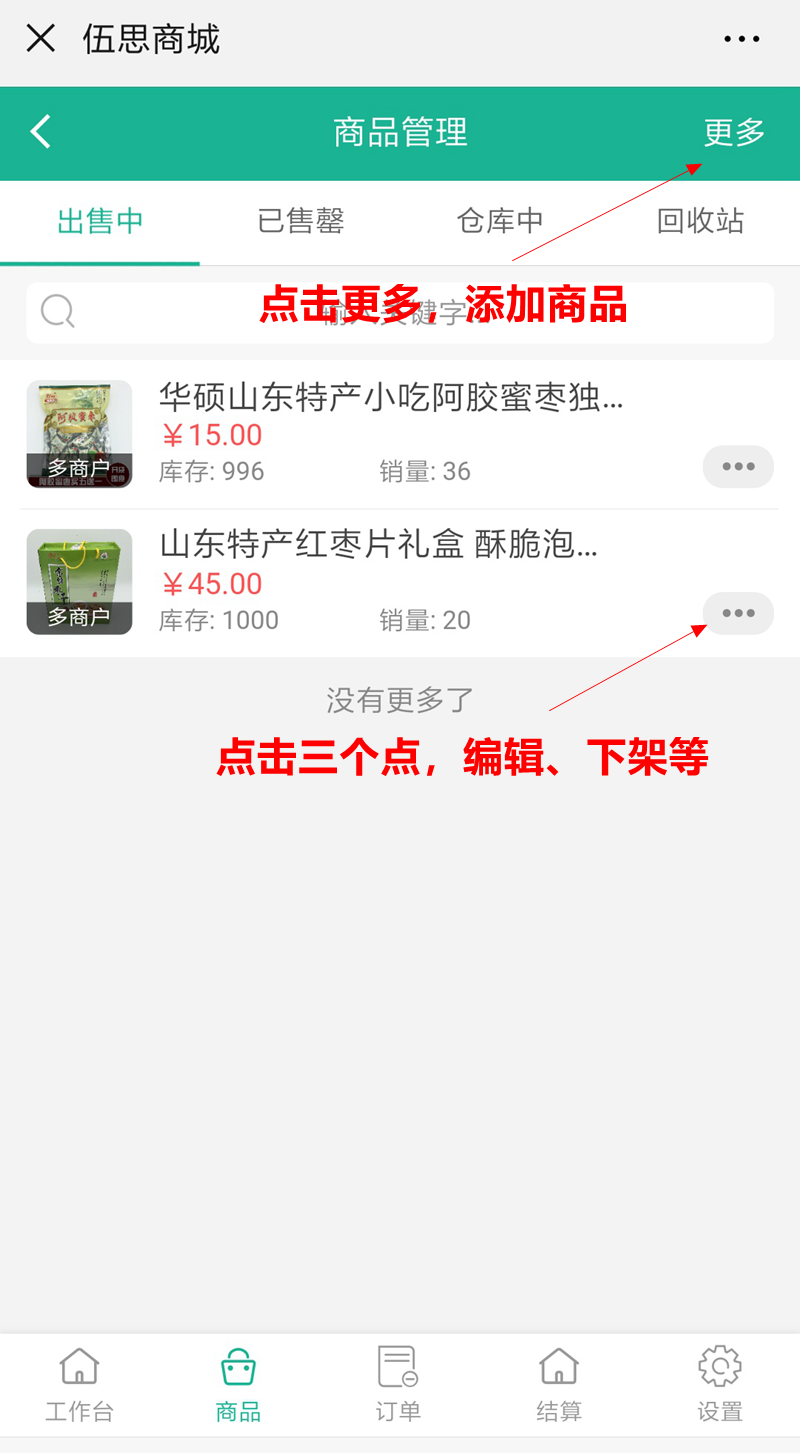Viewport: 800px width, 1453px height.
Task: Open the 设置 settings gear icon
Action: click(719, 1383)
